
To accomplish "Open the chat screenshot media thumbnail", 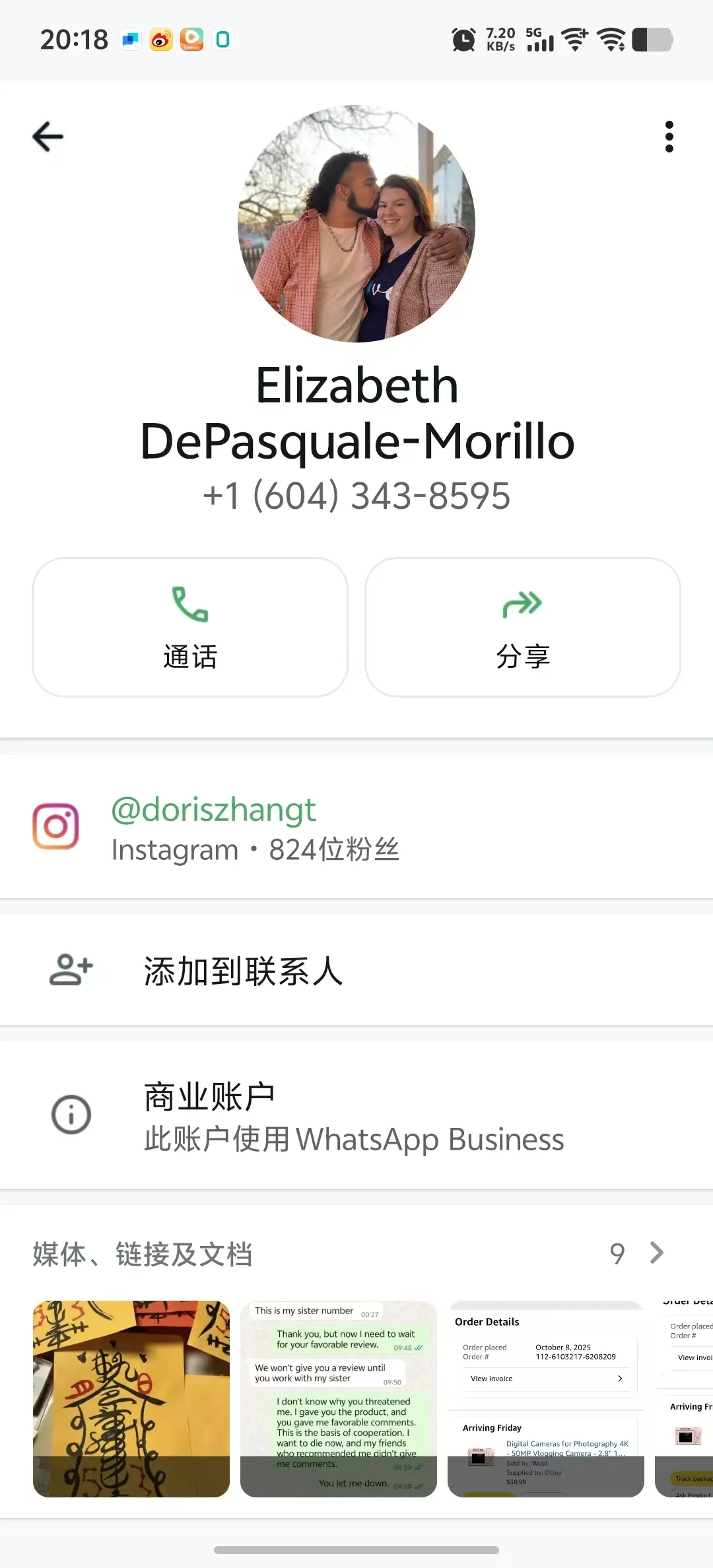I will 339,1398.
